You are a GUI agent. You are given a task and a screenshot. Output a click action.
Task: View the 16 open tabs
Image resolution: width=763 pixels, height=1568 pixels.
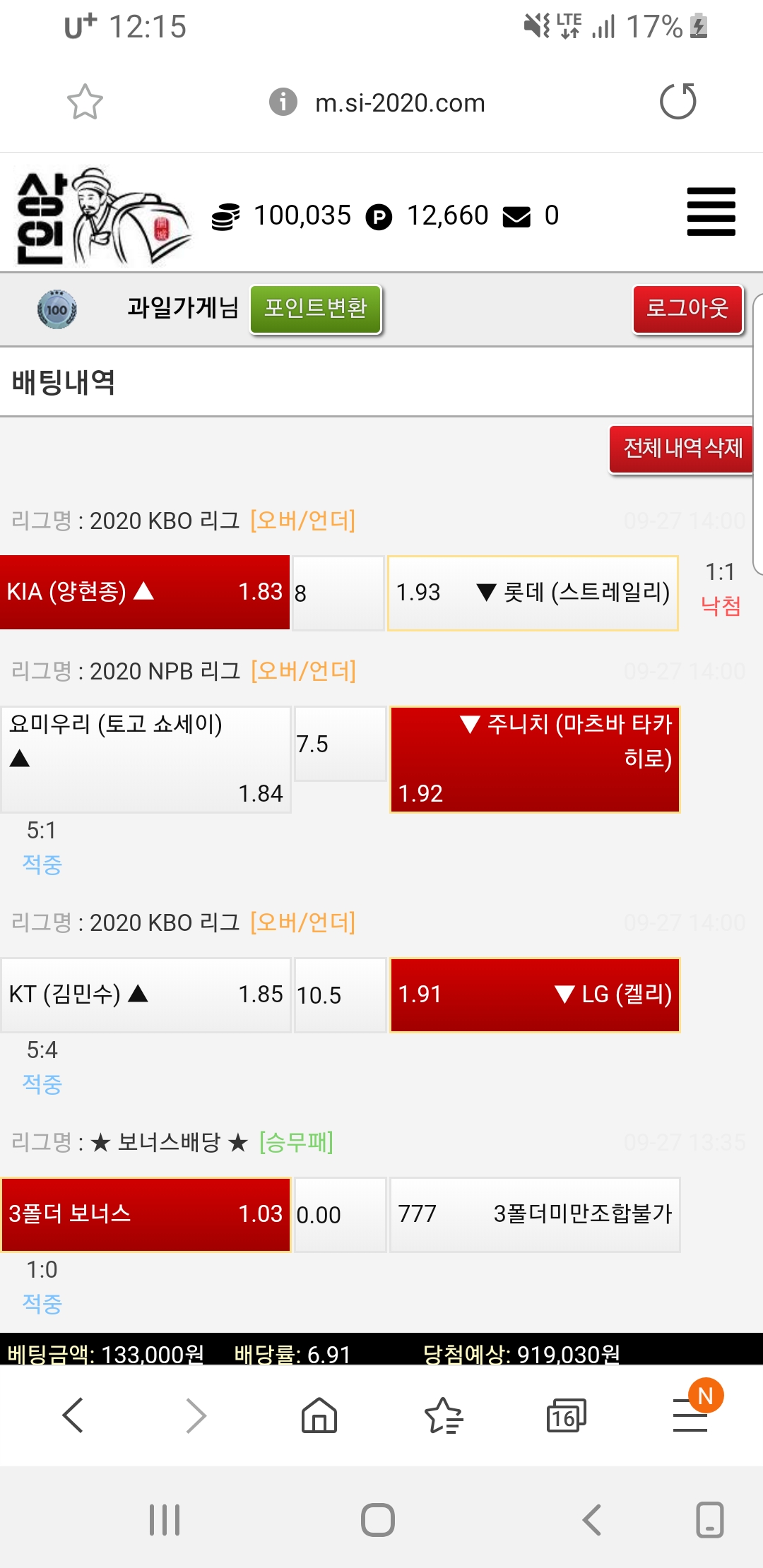[x=566, y=1415]
